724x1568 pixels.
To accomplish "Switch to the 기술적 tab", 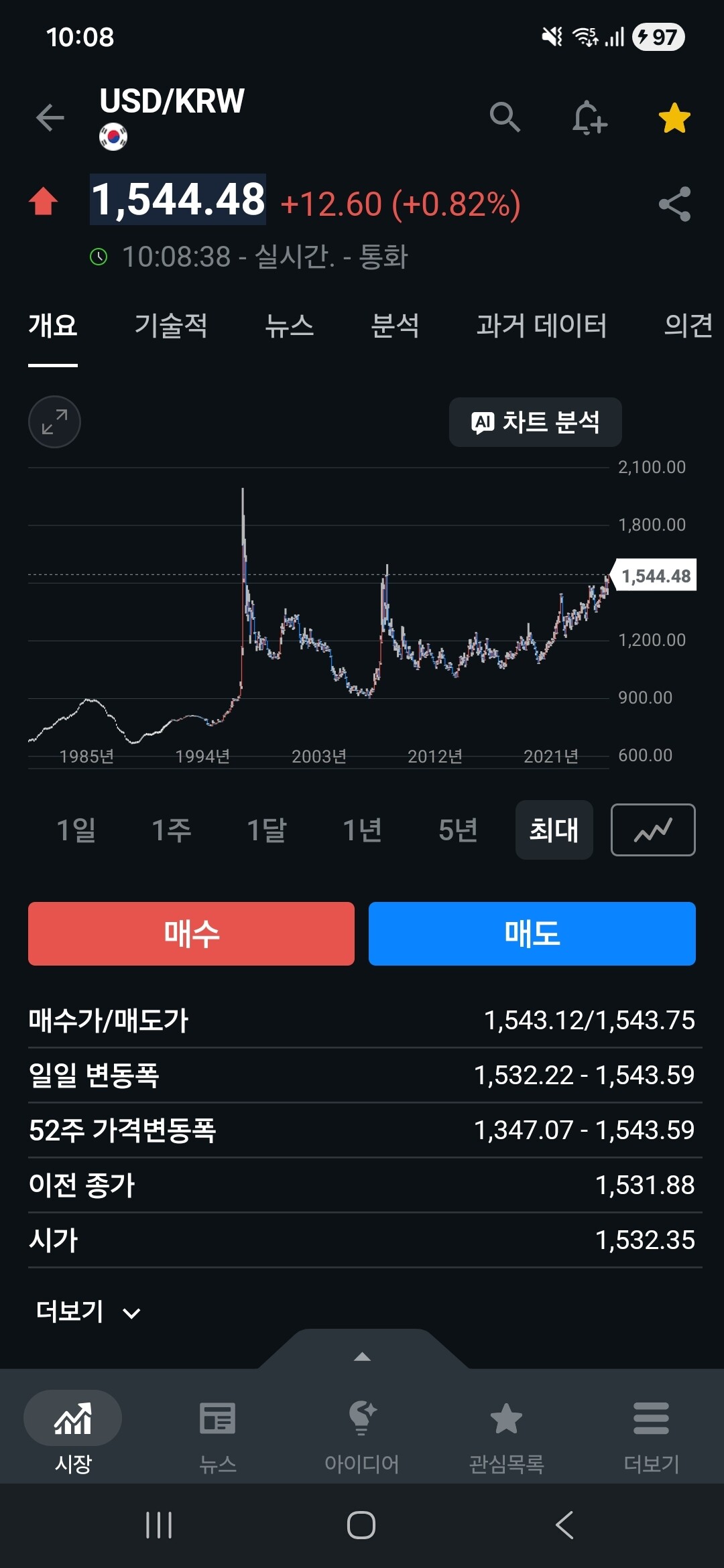I will 171,326.
